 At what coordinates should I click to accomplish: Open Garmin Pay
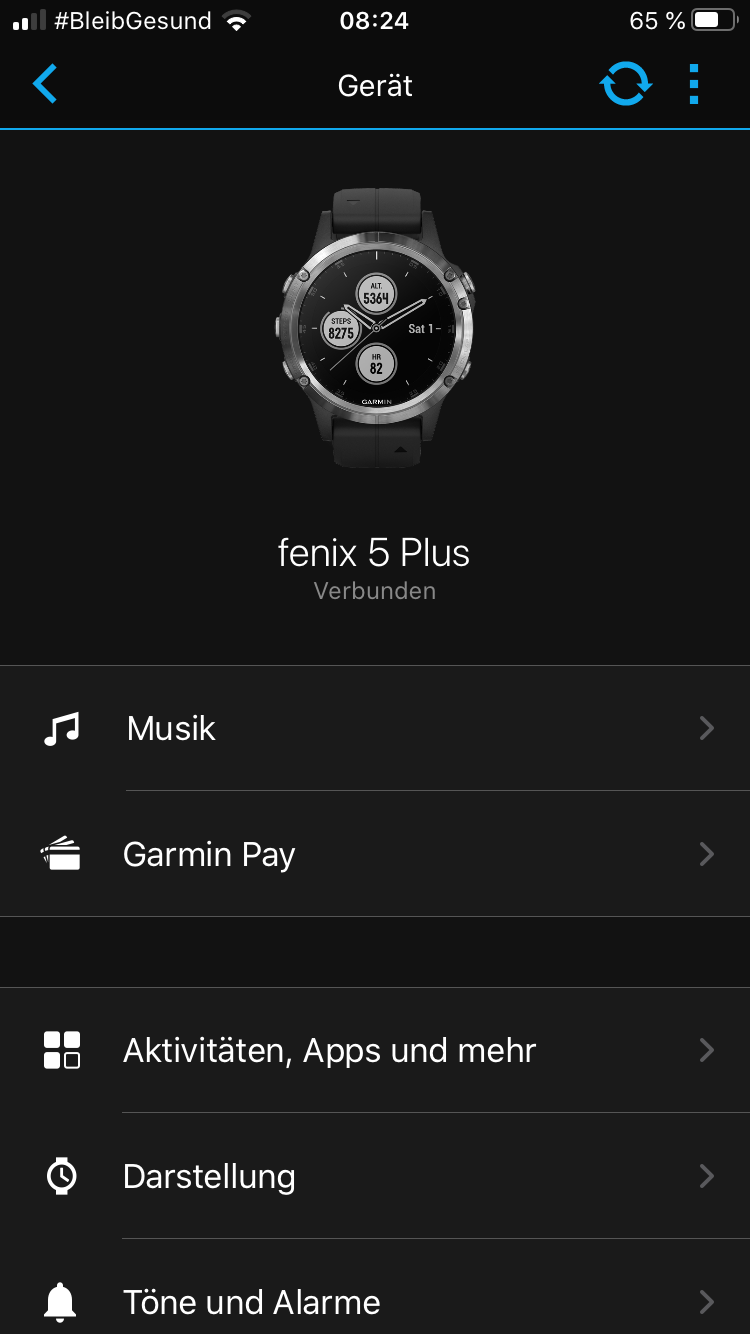[x=375, y=854]
